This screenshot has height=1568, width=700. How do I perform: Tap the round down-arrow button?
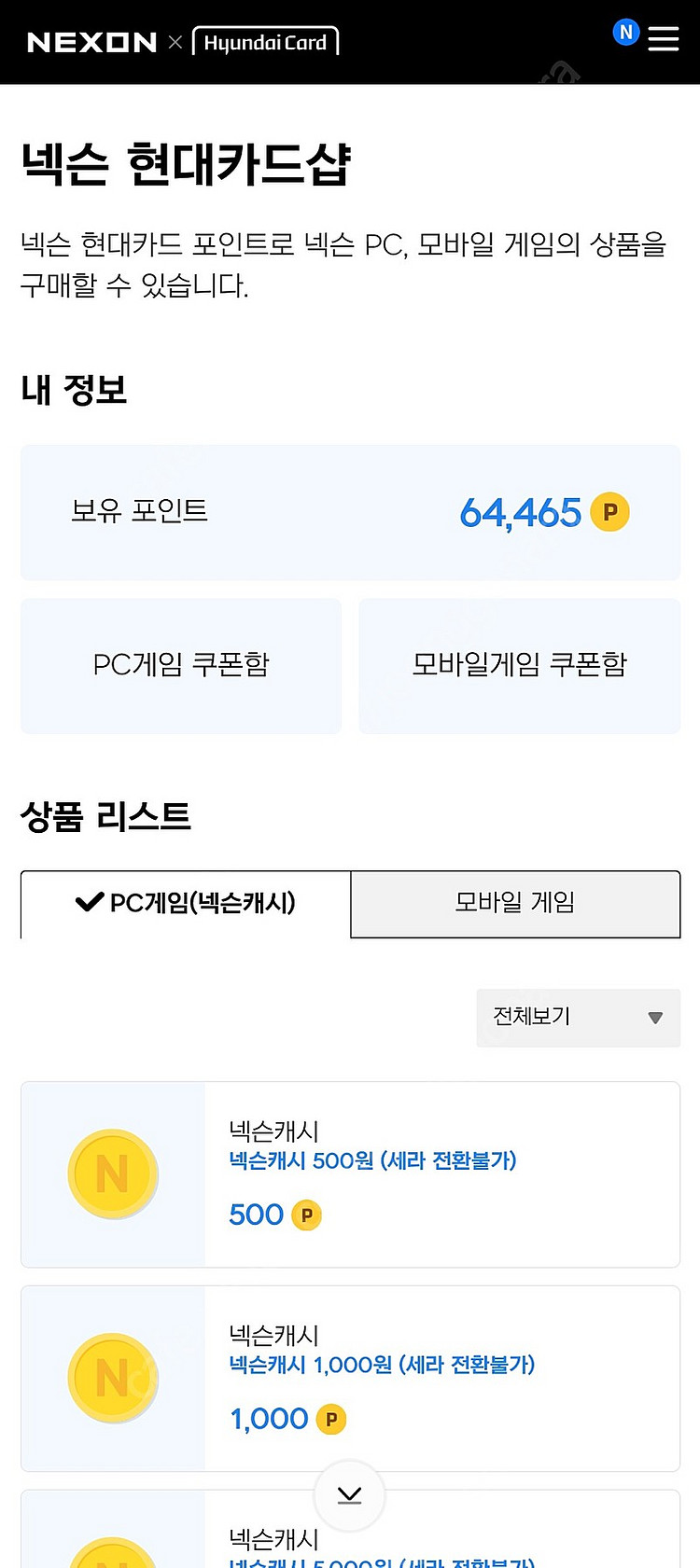pyautogui.click(x=350, y=1496)
